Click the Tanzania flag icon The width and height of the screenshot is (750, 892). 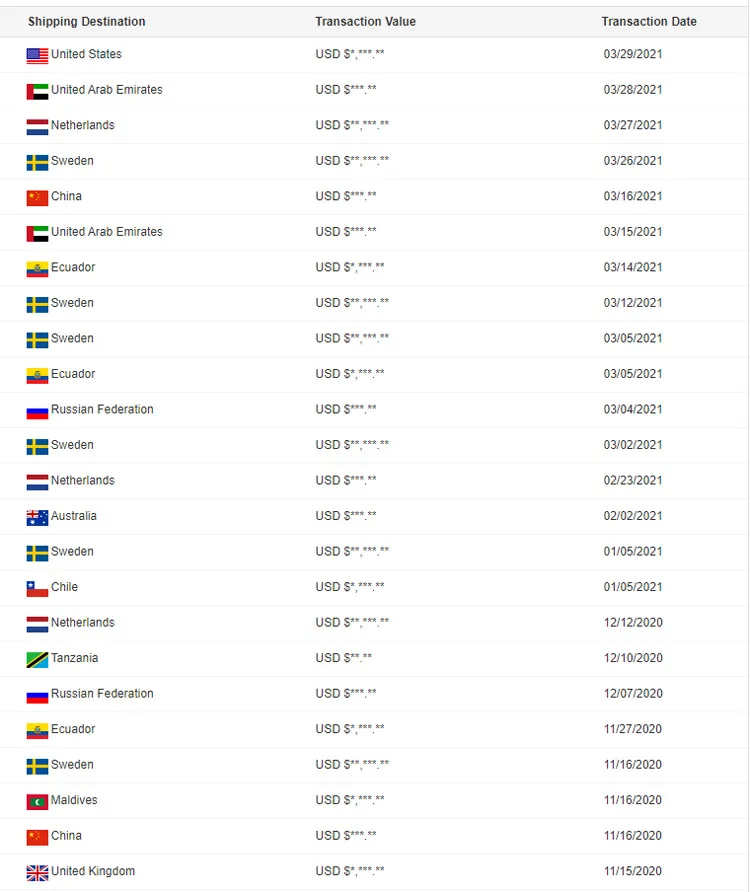[x=36, y=659]
